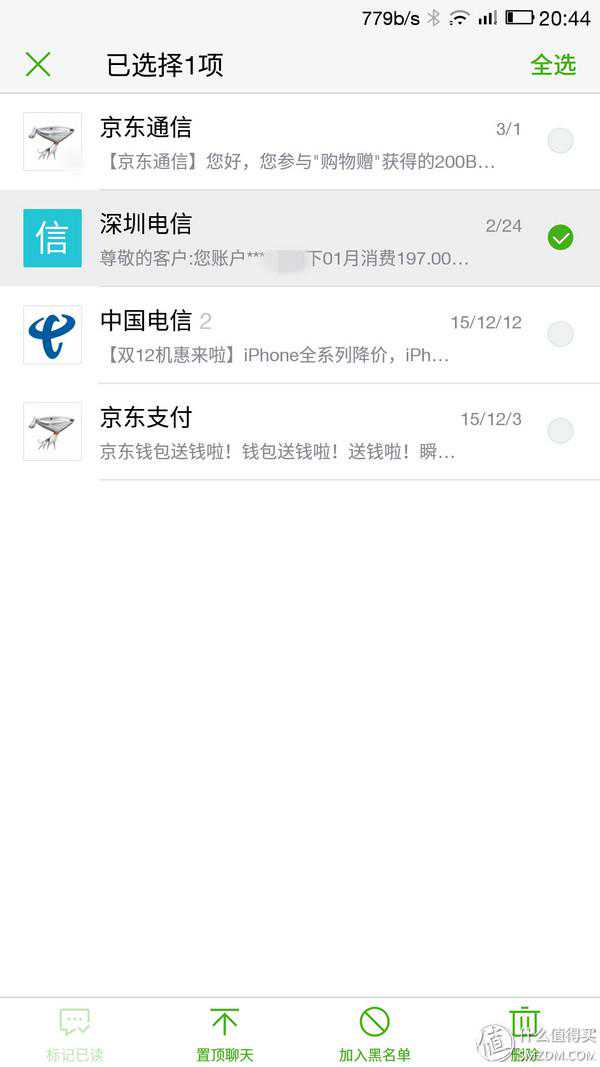The width and height of the screenshot is (600, 1067).
Task: Tap the 京东通信 message row
Action: 300,142
